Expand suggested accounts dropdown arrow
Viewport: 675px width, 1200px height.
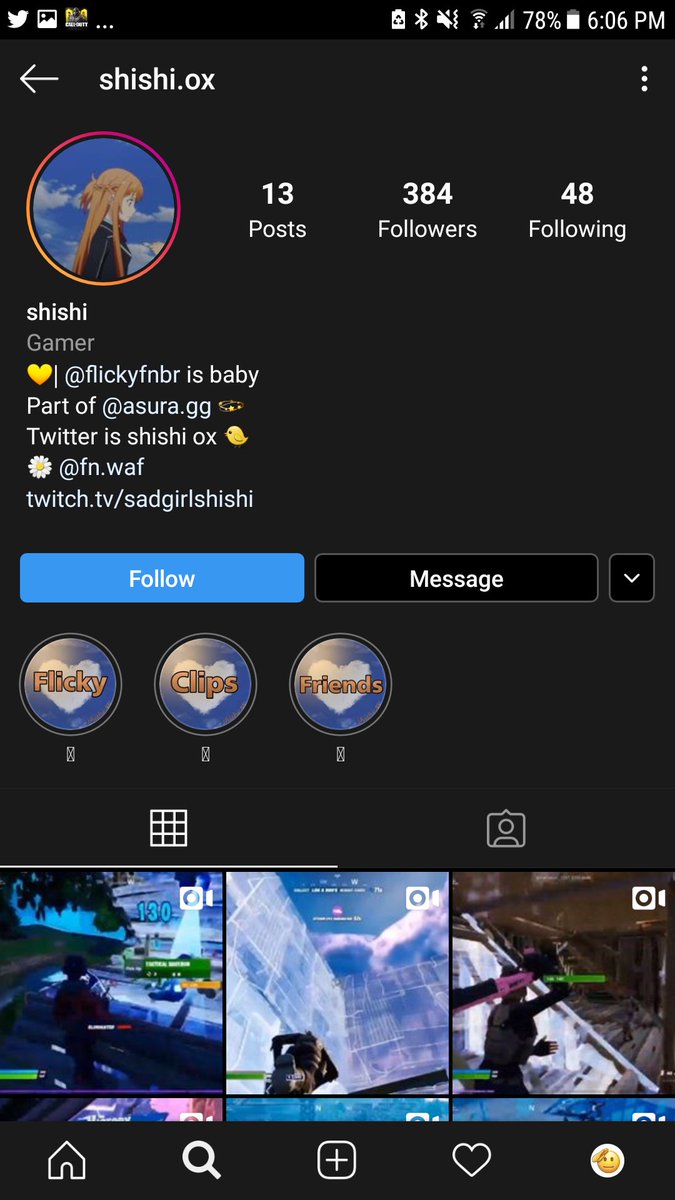(x=631, y=578)
